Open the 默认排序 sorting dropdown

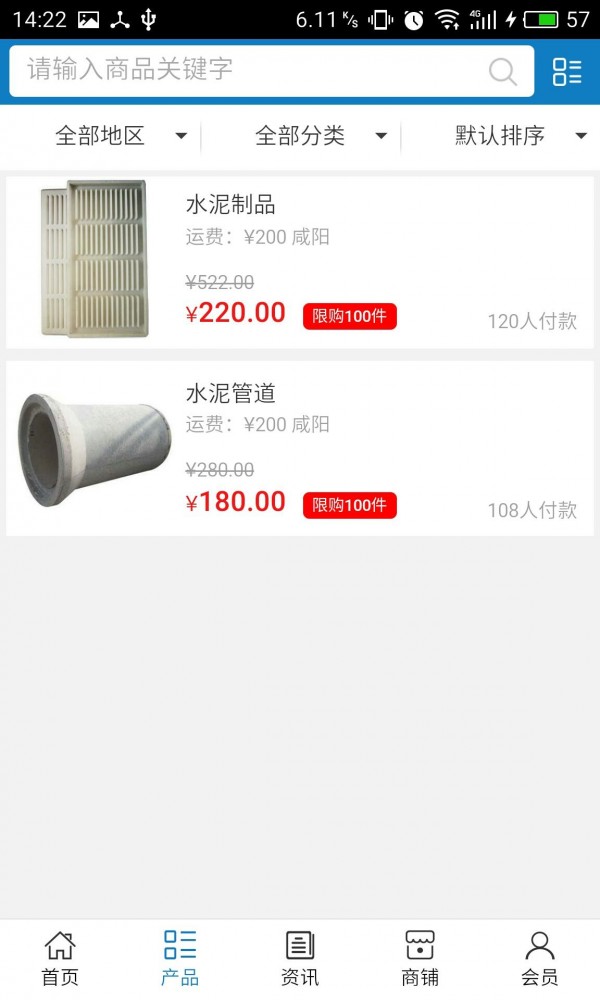pos(520,136)
